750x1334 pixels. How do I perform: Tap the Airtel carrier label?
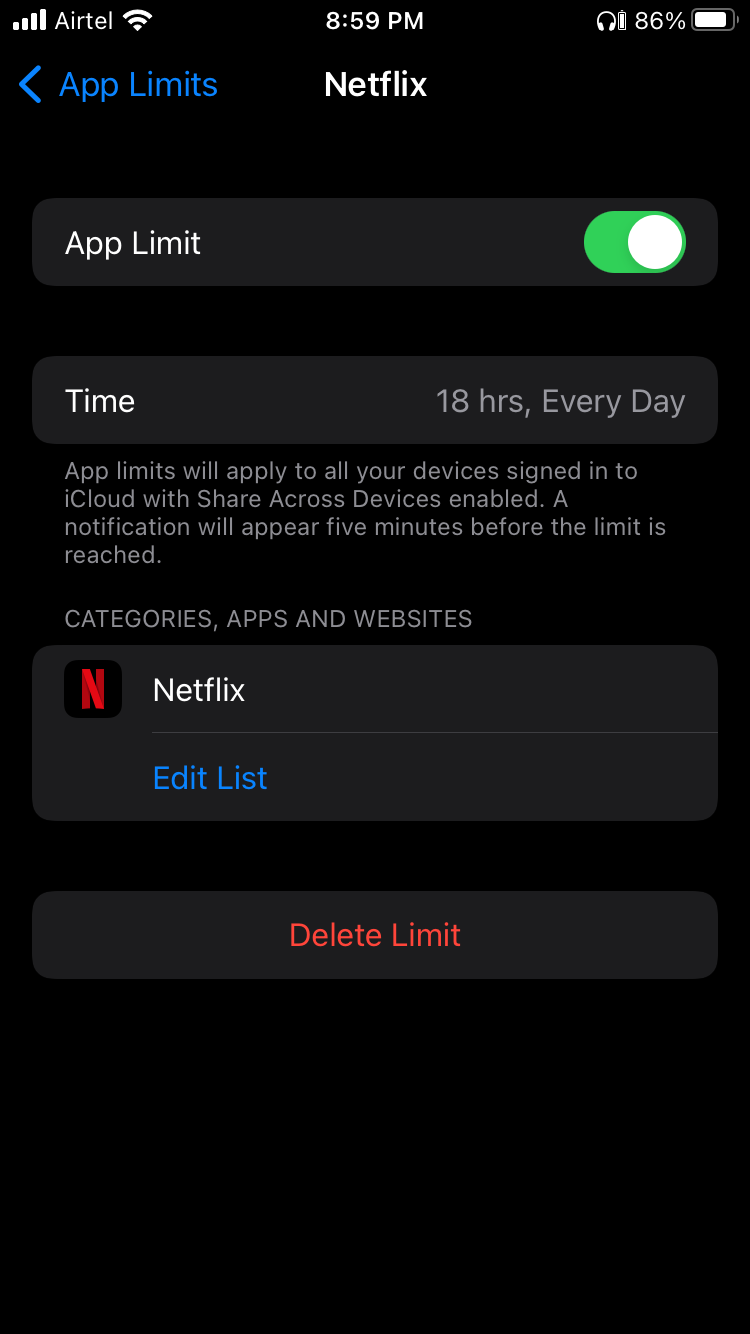pyautogui.click(x=82, y=19)
